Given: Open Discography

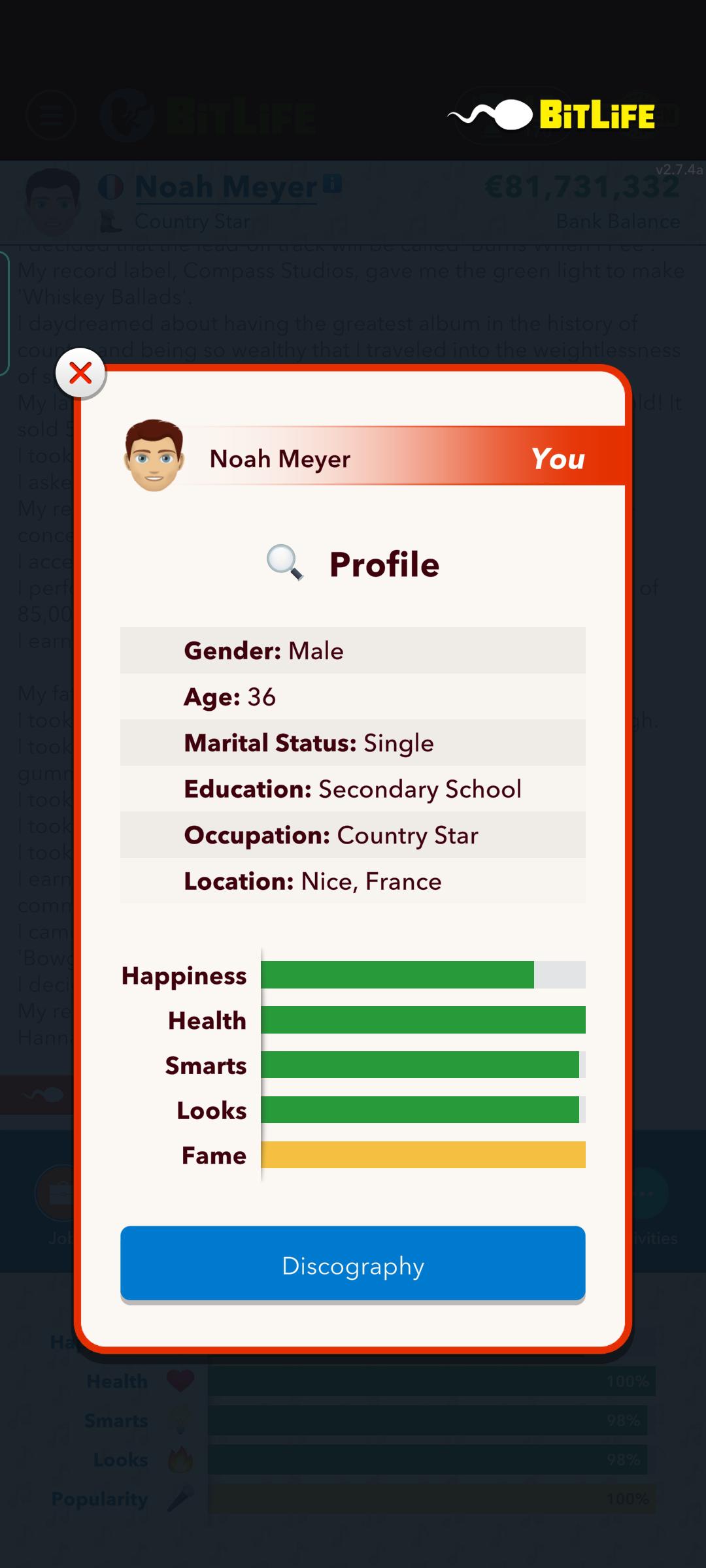Looking at the screenshot, I should pyautogui.click(x=353, y=1266).
